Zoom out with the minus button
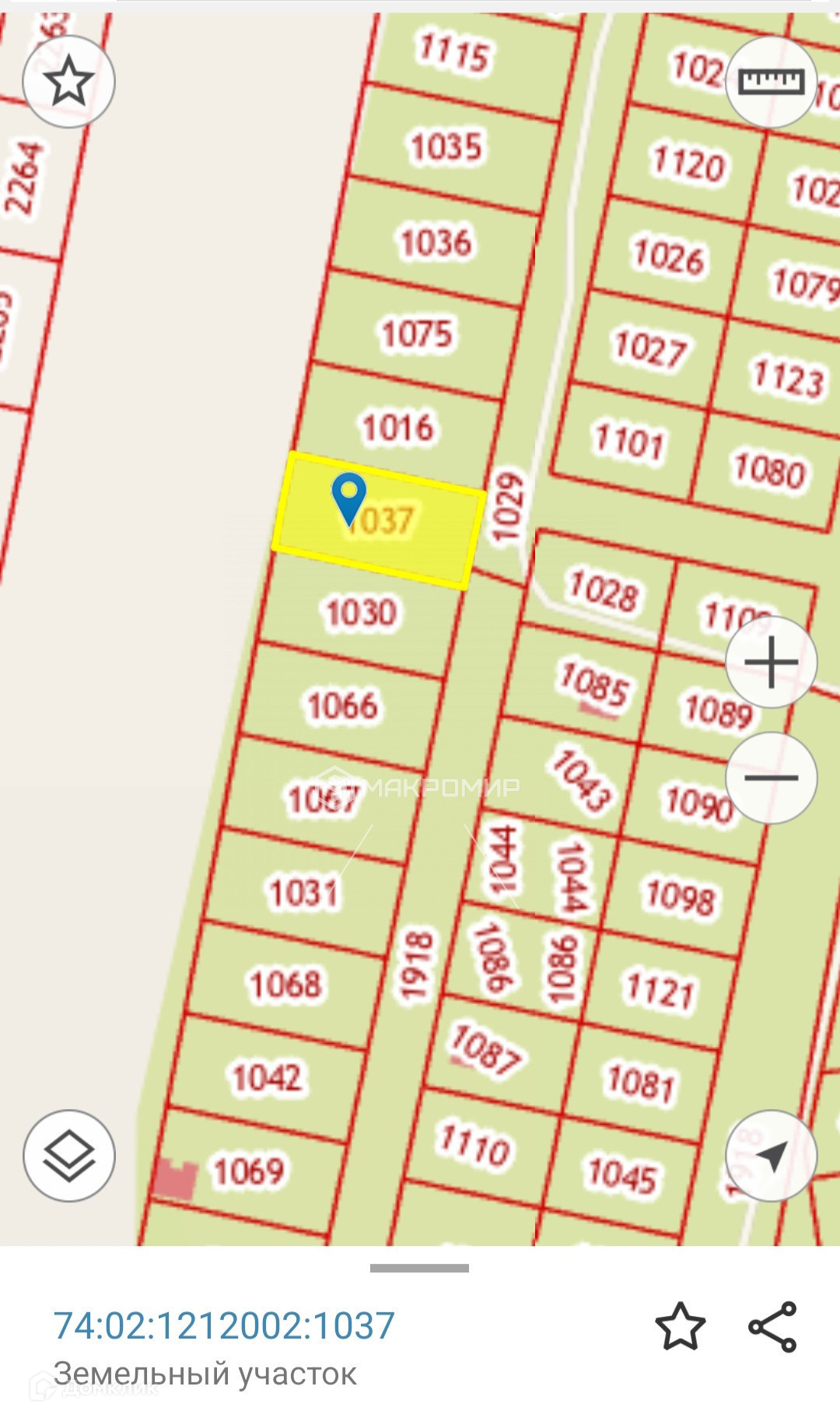The width and height of the screenshot is (840, 1421). [x=771, y=777]
